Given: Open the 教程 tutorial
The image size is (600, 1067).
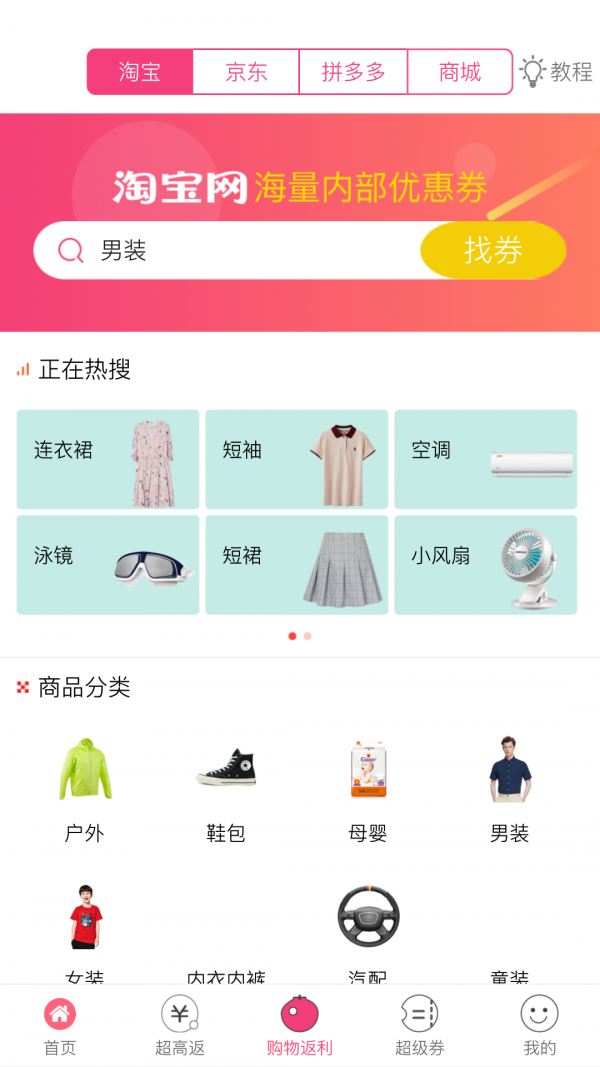Looking at the screenshot, I should [x=557, y=72].
